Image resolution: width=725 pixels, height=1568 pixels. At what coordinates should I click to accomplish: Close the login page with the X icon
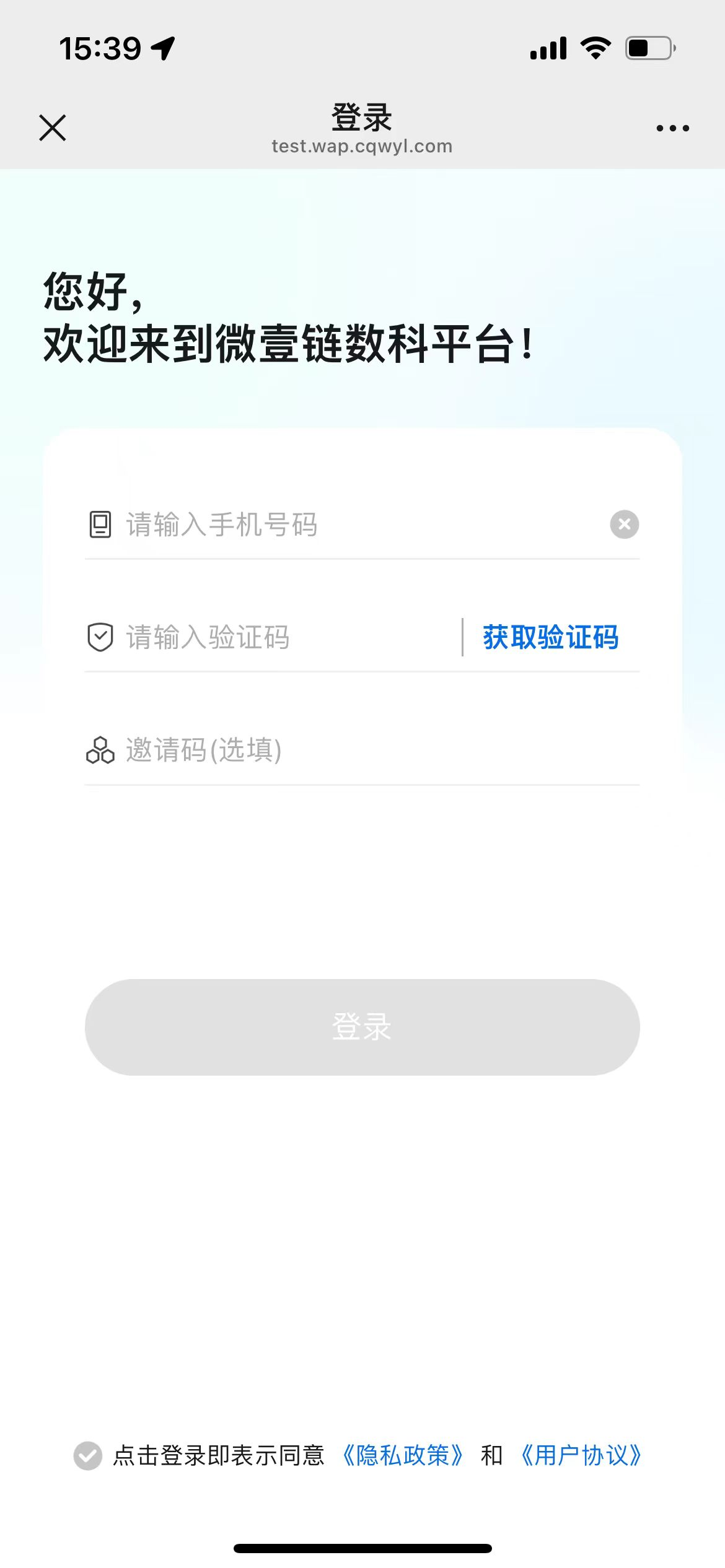coord(52,128)
